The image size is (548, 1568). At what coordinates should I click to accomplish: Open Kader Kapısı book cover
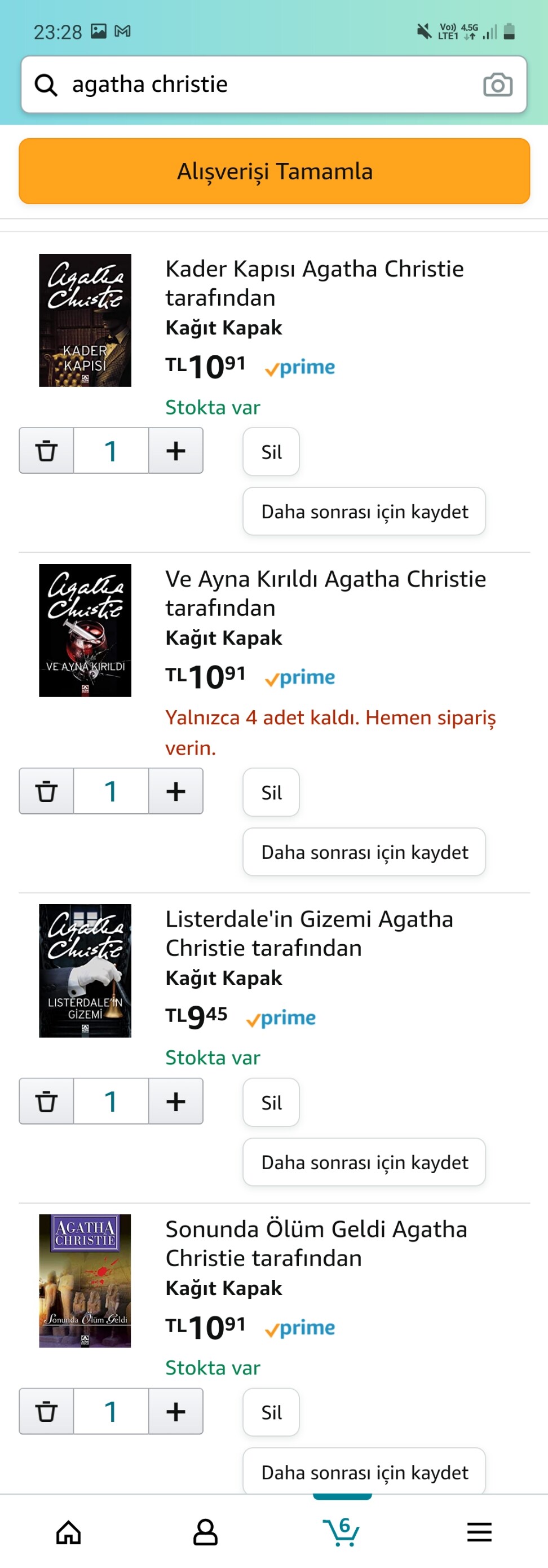85,320
